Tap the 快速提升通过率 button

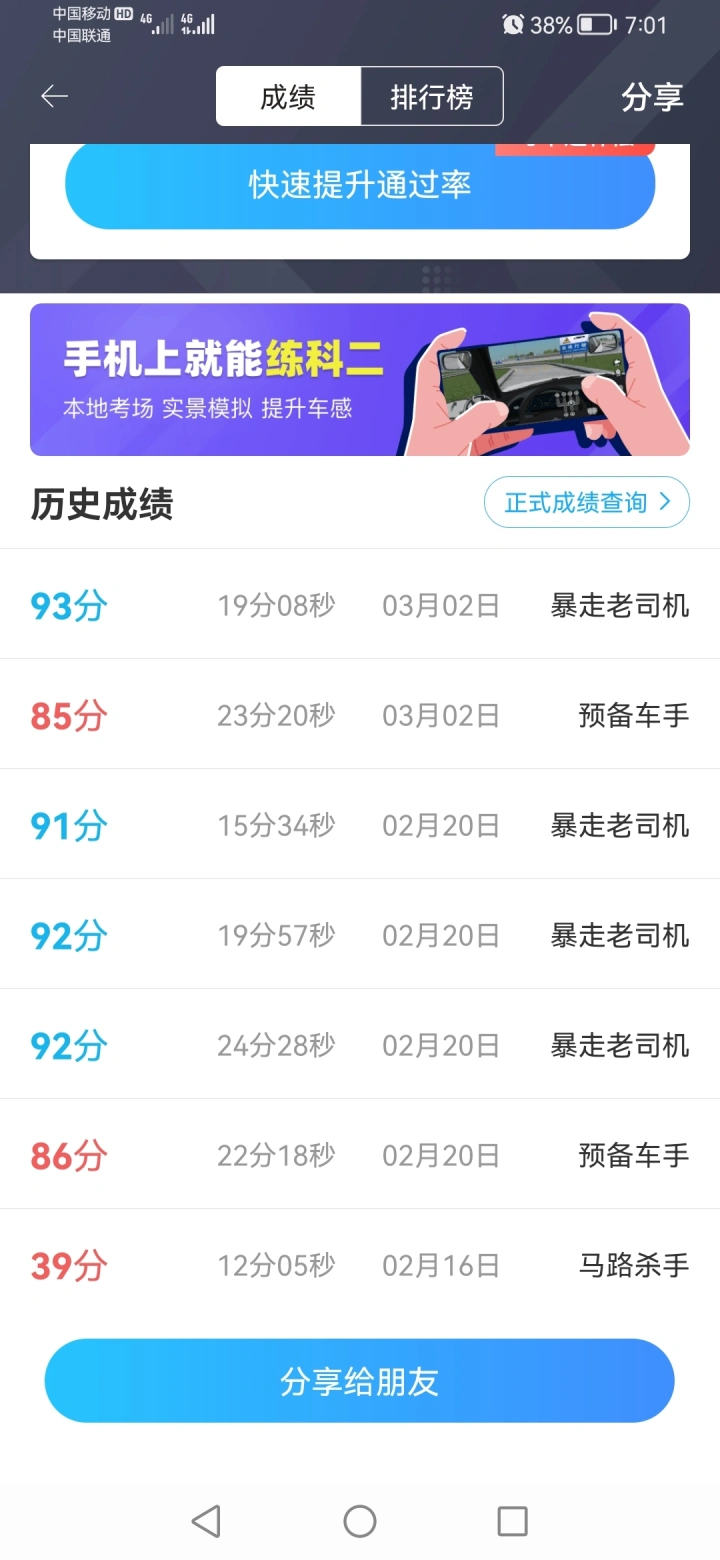(360, 185)
